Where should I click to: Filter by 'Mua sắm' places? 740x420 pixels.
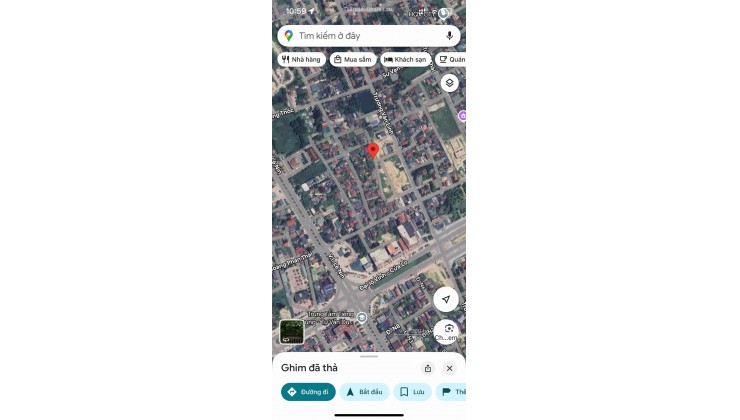pyautogui.click(x=353, y=59)
